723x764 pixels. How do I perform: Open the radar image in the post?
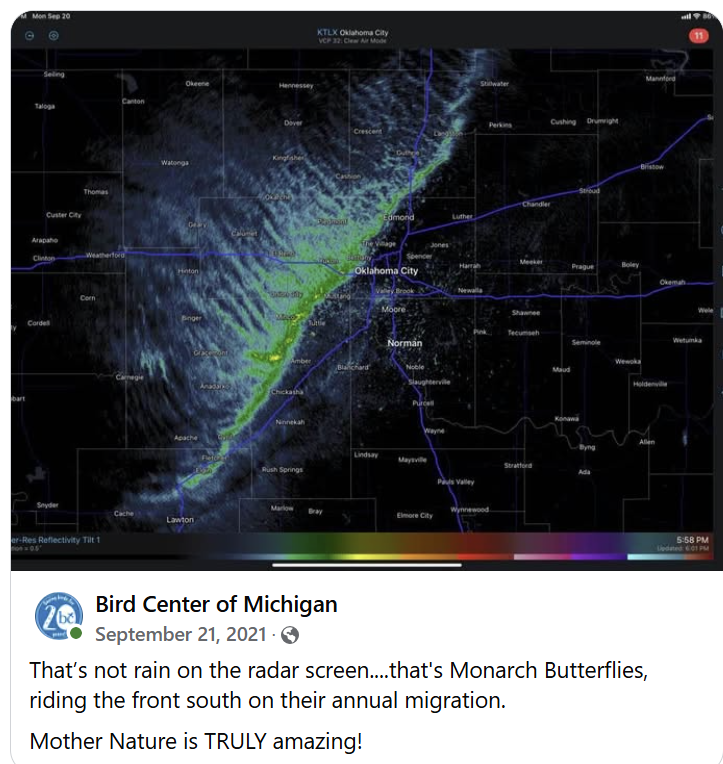[361, 290]
